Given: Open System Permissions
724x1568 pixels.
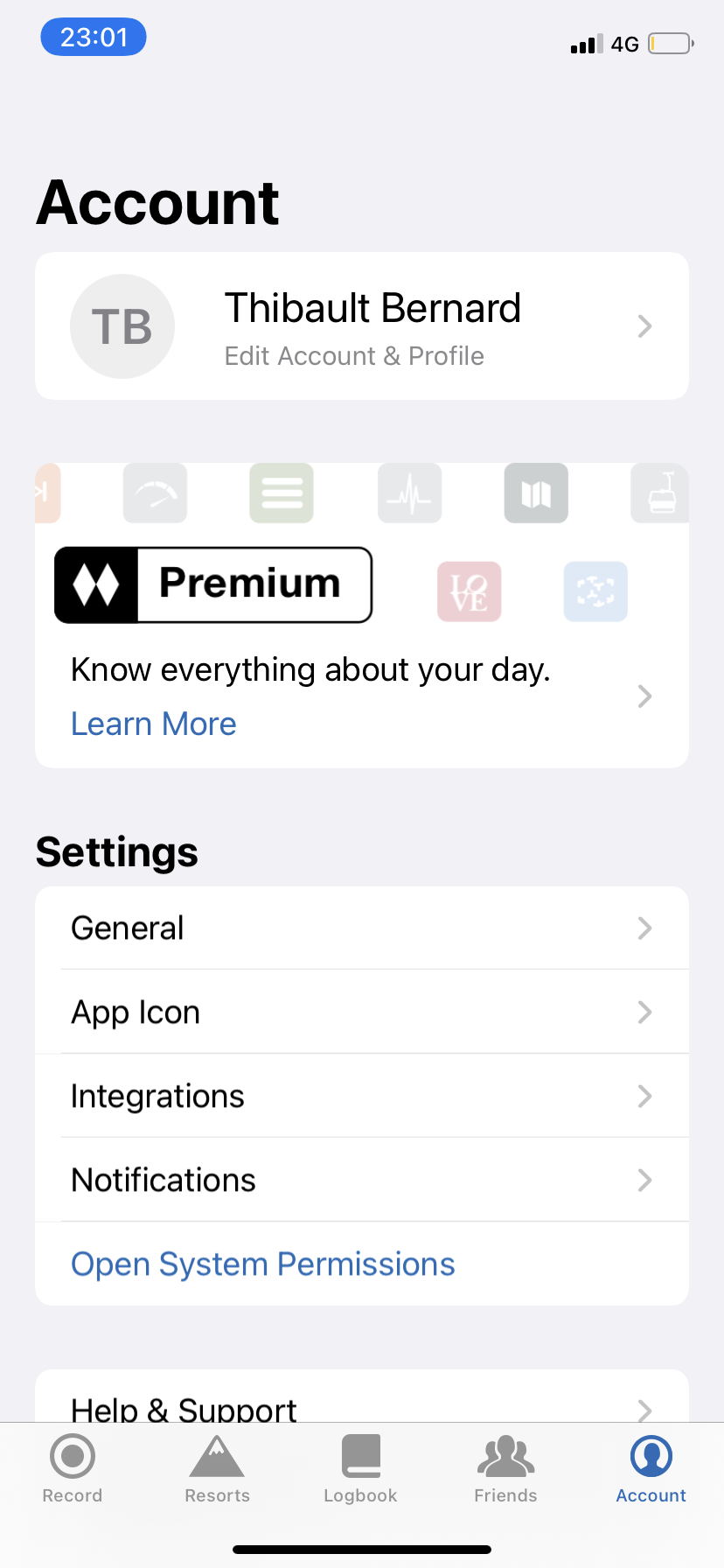Looking at the screenshot, I should (x=262, y=1263).
